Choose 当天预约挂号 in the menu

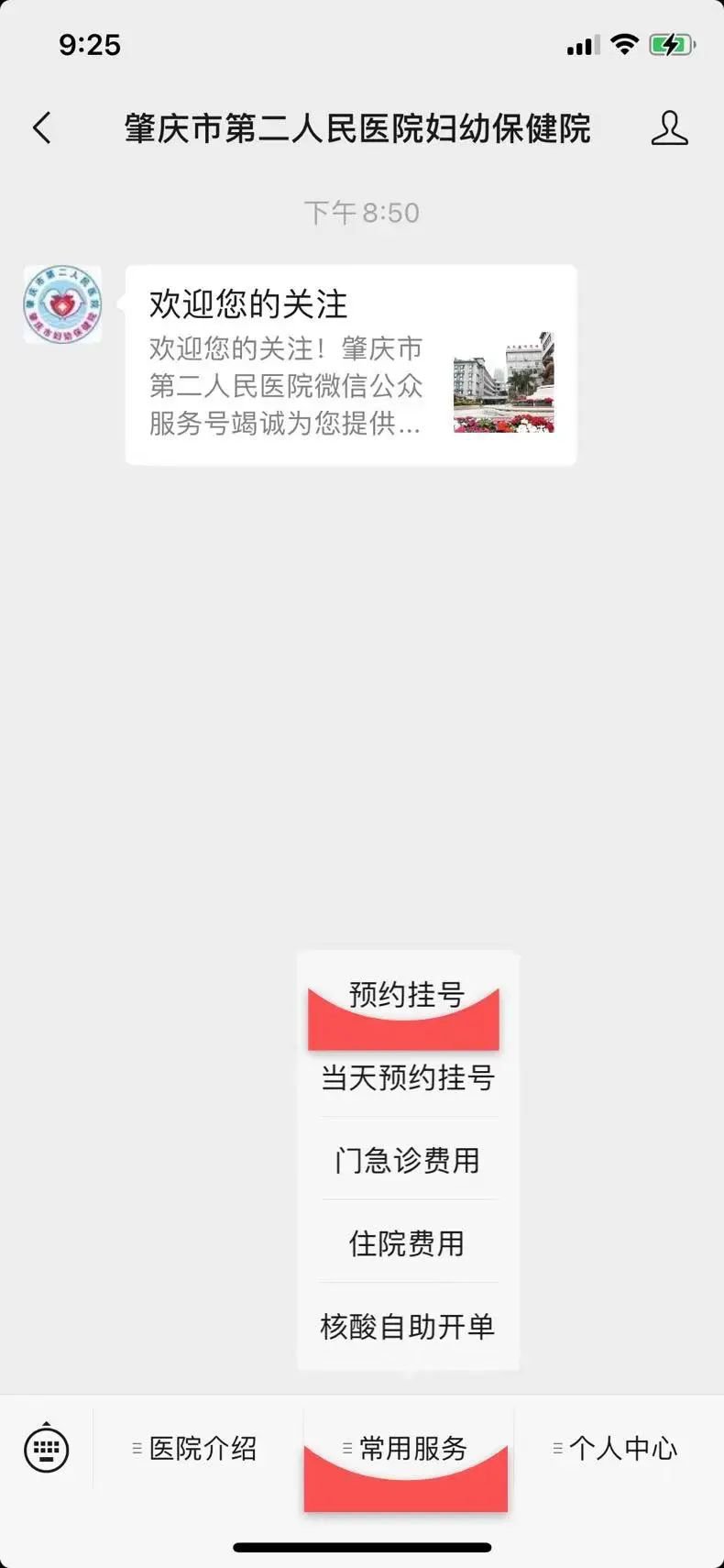coord(407,1077)
